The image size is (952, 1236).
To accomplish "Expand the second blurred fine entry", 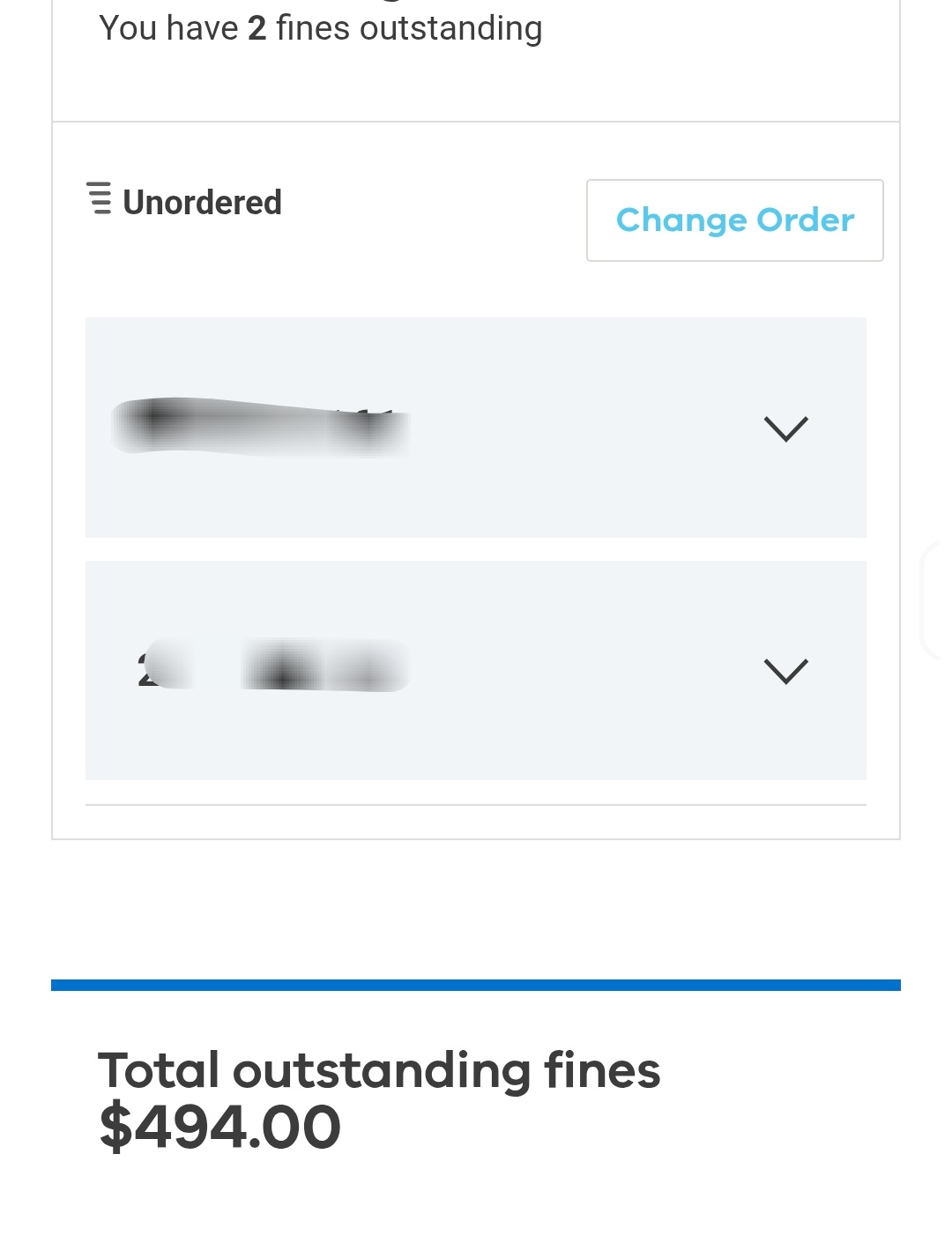I will (x=785, y=671).
